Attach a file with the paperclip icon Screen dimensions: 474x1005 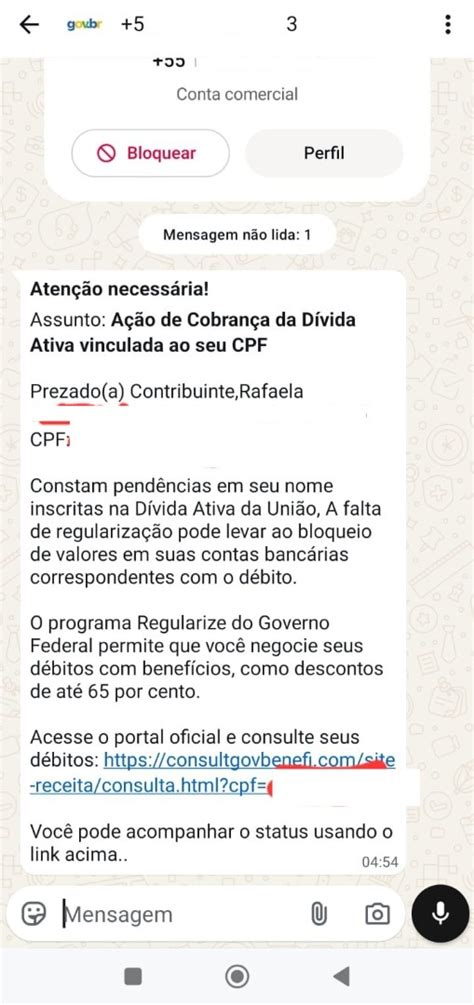click(x=318, y=914)
